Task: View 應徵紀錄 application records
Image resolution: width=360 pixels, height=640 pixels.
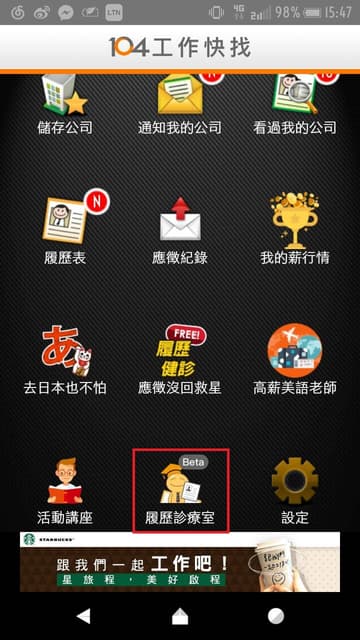Action: [x=180, y=231]
